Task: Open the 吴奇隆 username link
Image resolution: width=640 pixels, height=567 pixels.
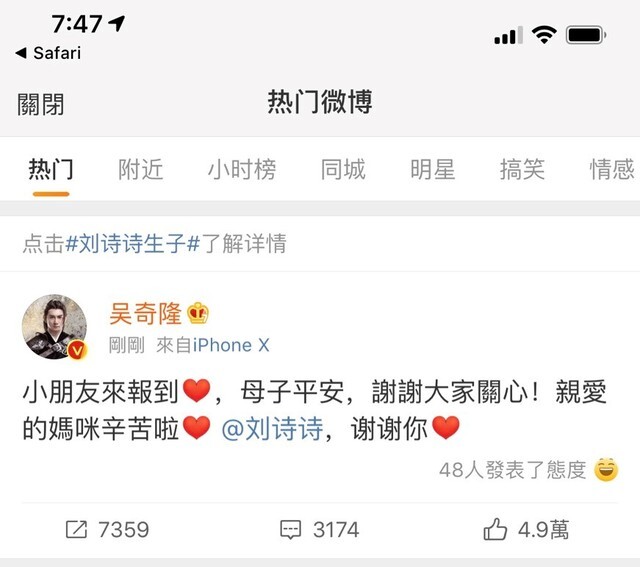Action: 146,314
